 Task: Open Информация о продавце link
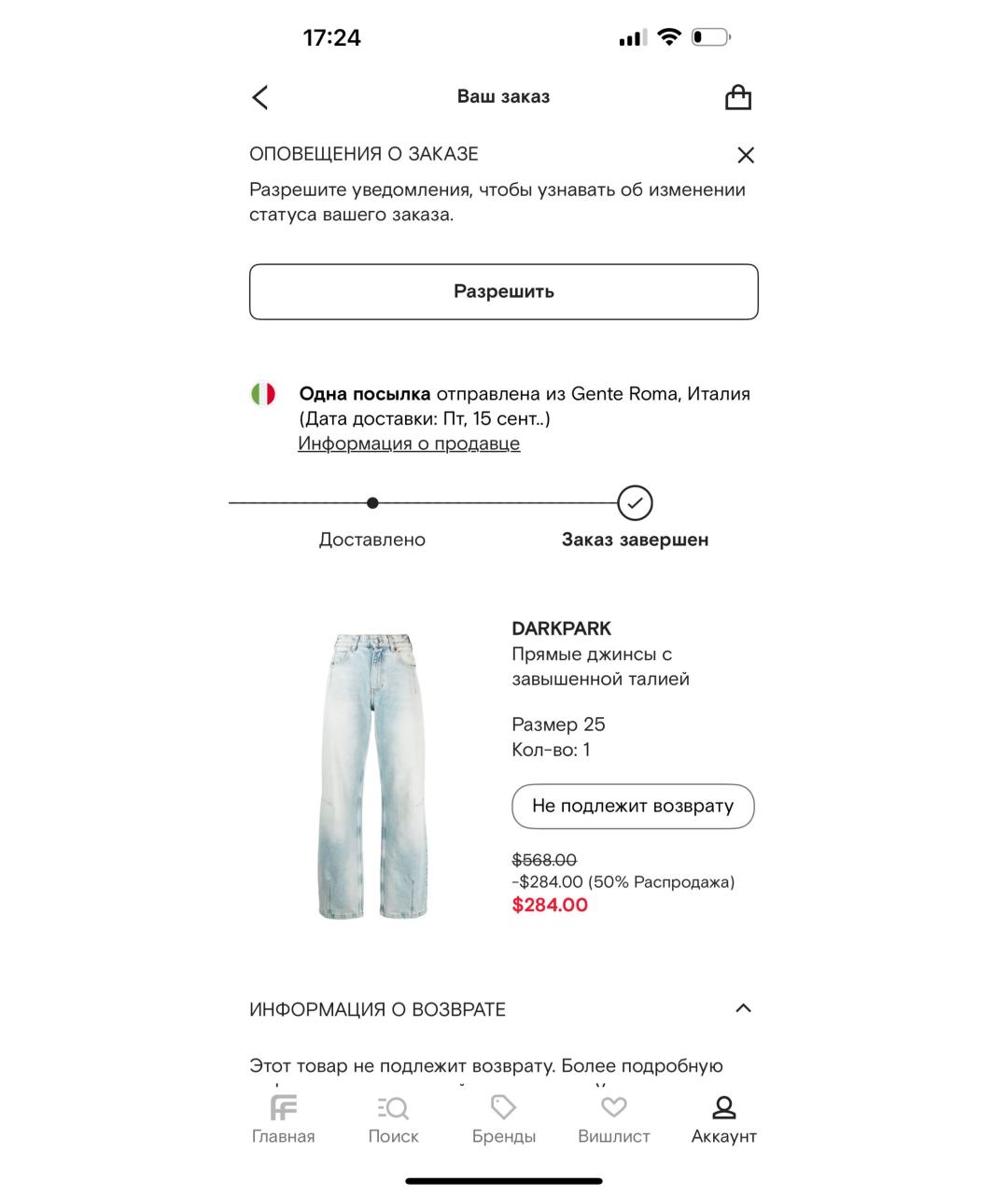click(x=409, y=443)
